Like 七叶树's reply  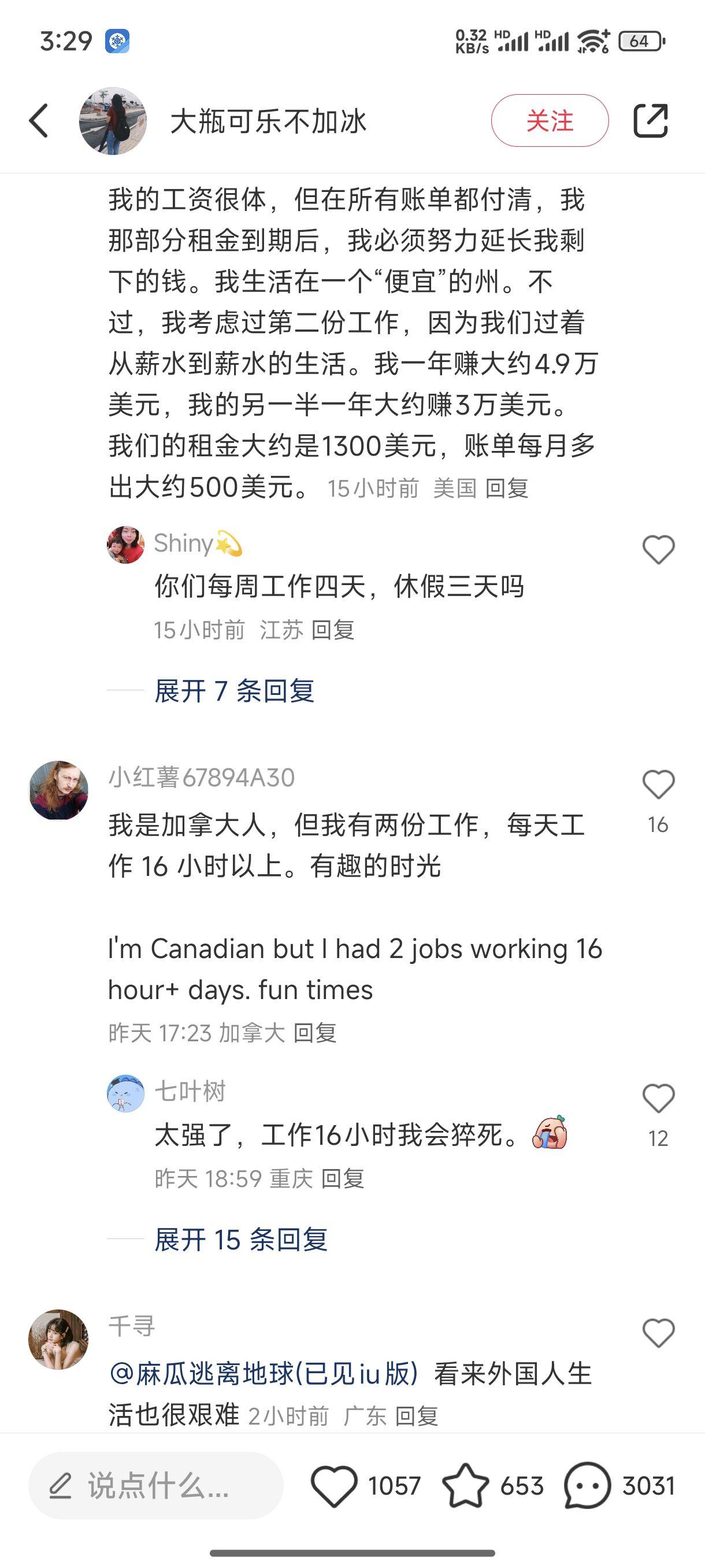(x=658, y=1098)
